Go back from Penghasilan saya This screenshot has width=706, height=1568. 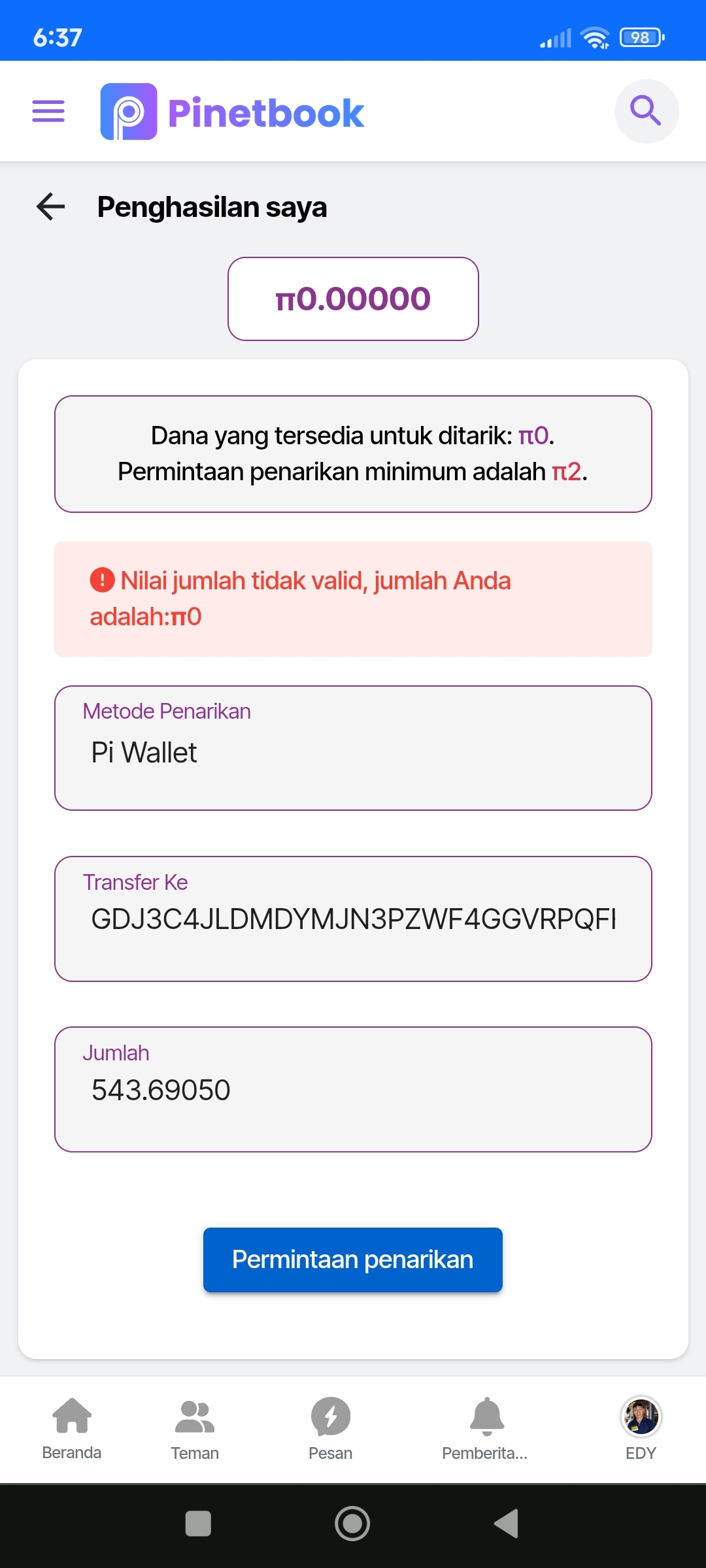click(51, 207)
